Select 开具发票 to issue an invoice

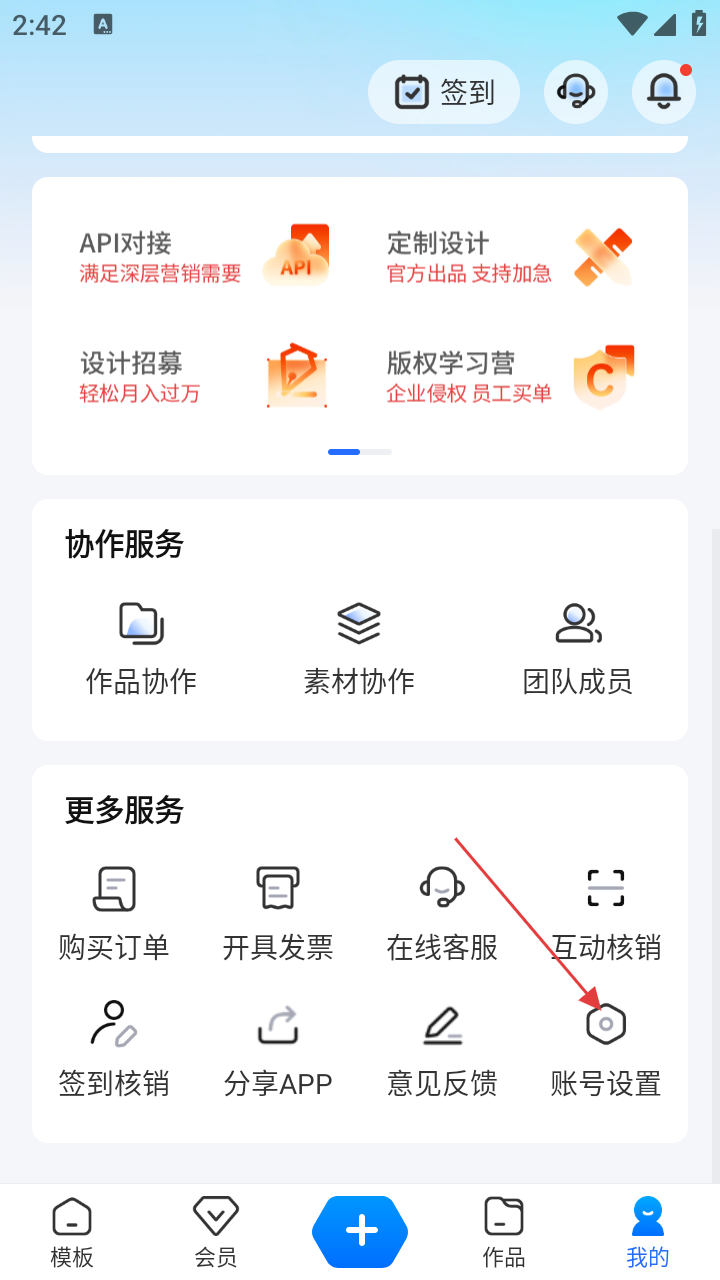tap(278, 912)
